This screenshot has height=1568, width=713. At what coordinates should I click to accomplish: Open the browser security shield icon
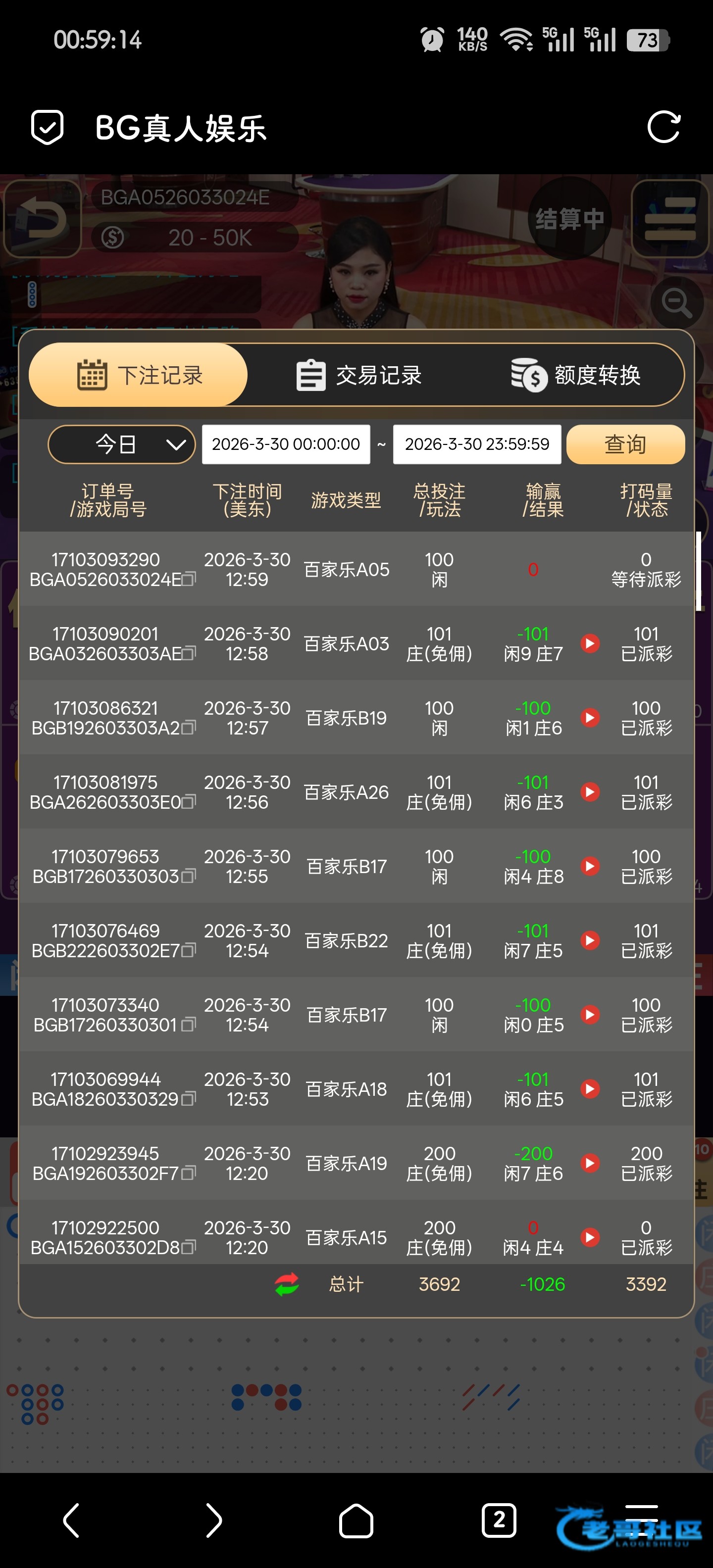(47, 127)
